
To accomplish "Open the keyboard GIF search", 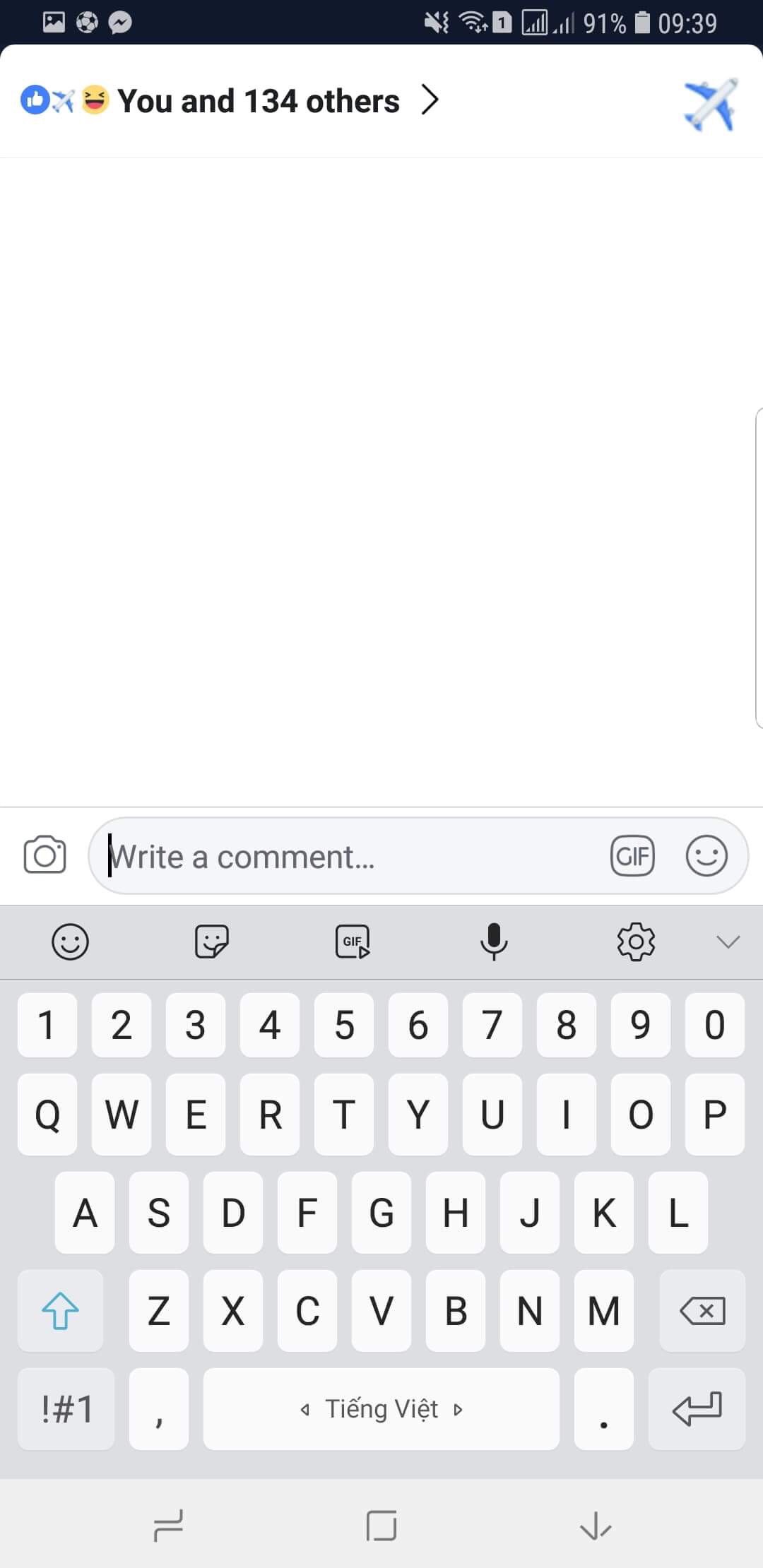I will click(353, 942).
